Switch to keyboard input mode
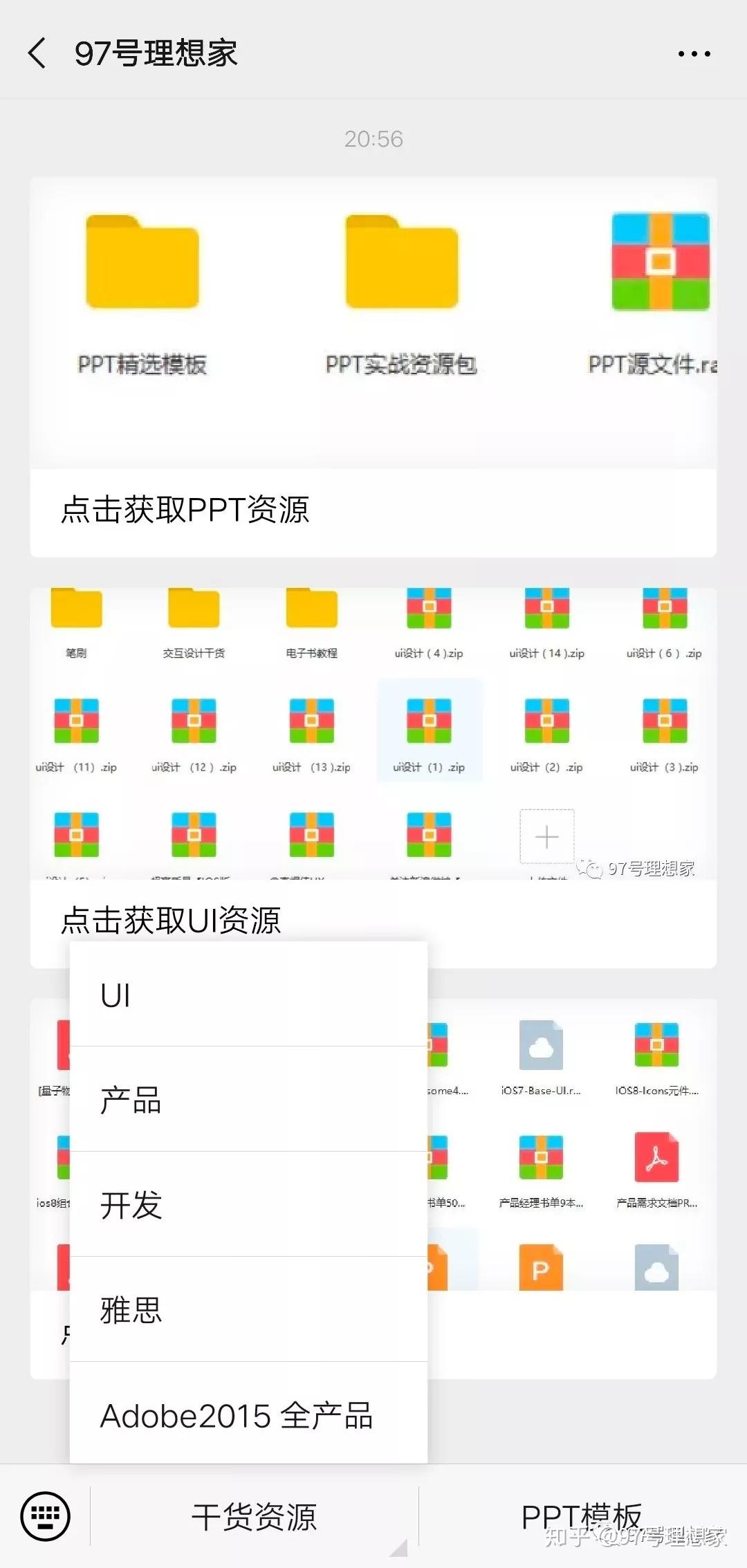This screenshot has height=1568, width=747. coord(46,1516)
